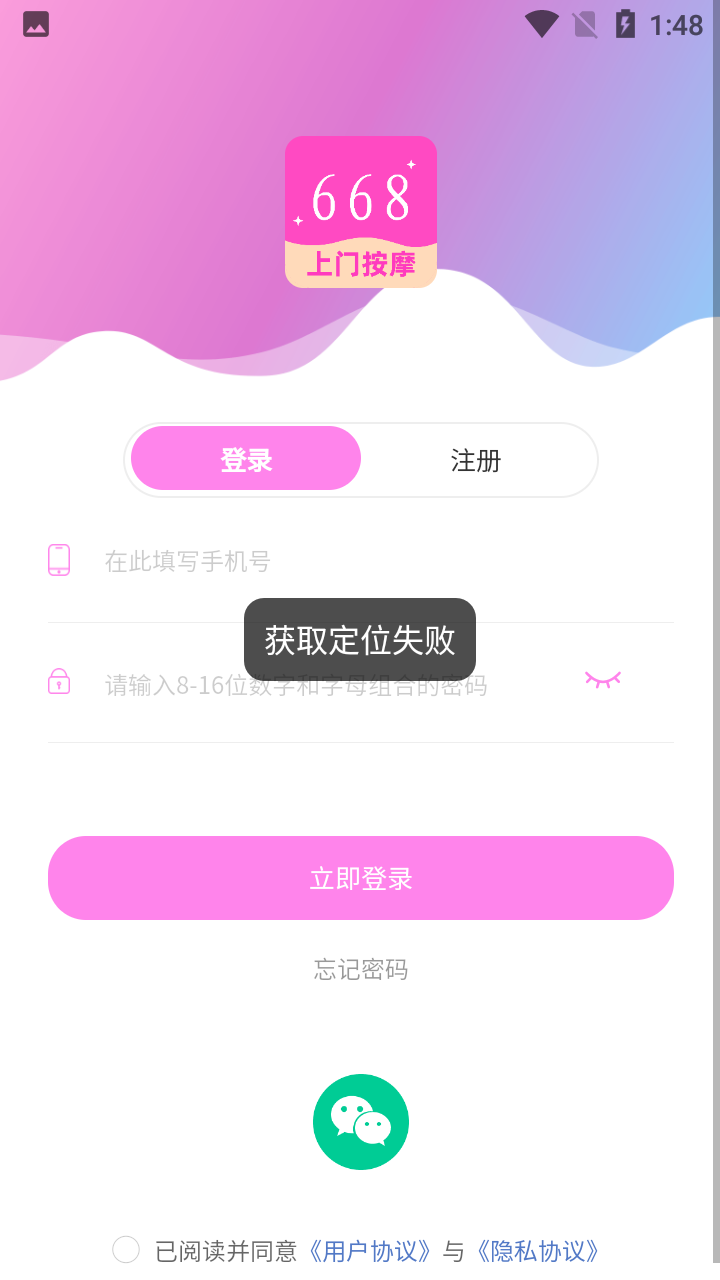Toggle password visibility eye icon
The width and height of the screenshot is (720, 1280).
[x=602, y=680]
